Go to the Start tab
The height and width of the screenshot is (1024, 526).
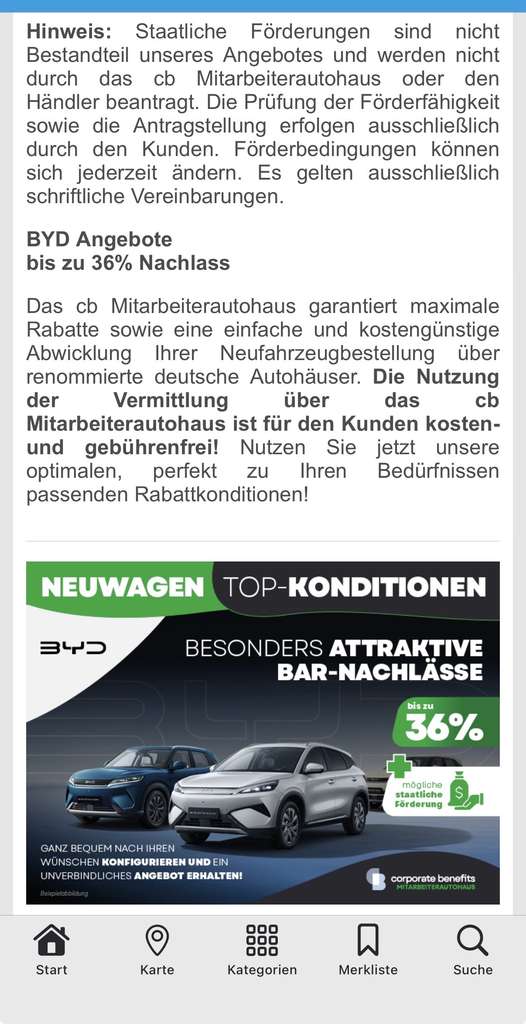[x=52, y=950]
